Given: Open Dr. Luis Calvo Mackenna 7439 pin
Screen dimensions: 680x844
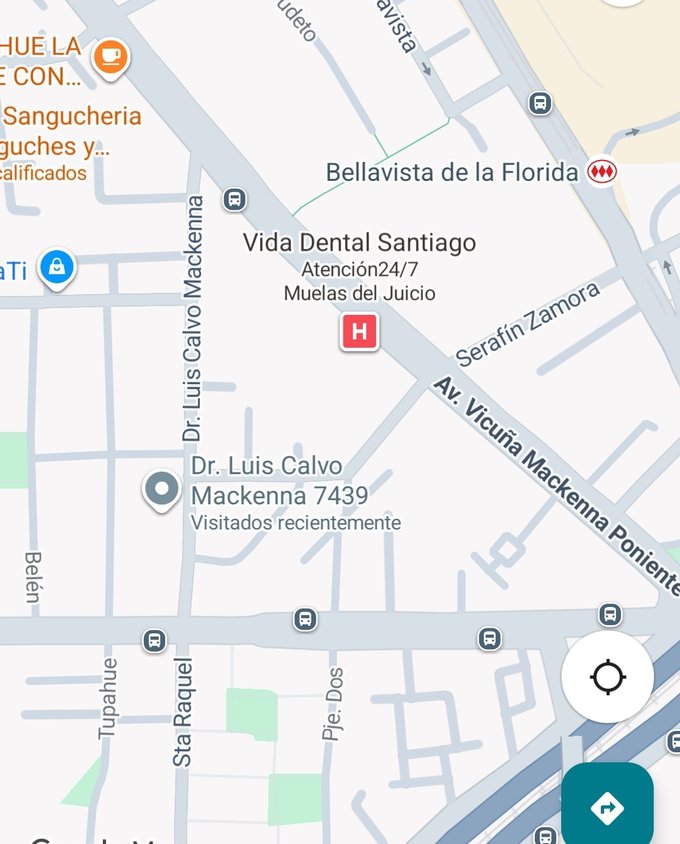Looking at the screenshot, I should coord(161,490).
